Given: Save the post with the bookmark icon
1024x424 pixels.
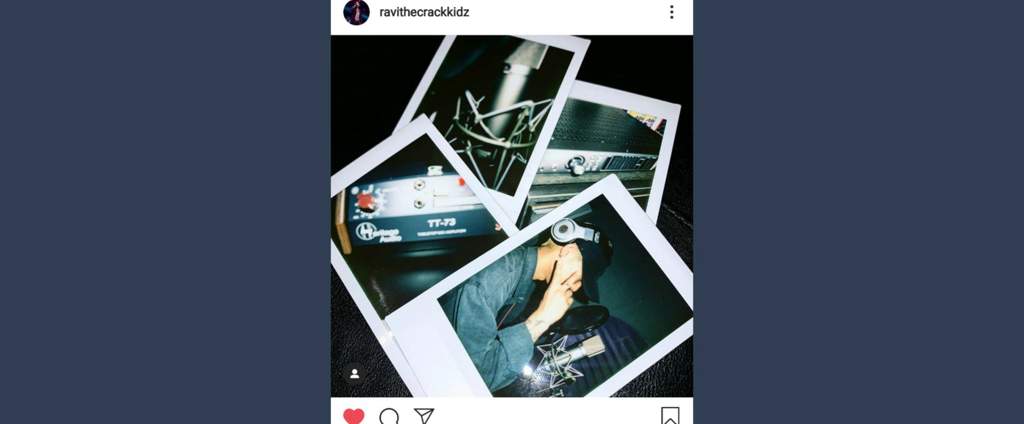Looking at the screenshot, I should pyautogui.click(x=670, y=416).
